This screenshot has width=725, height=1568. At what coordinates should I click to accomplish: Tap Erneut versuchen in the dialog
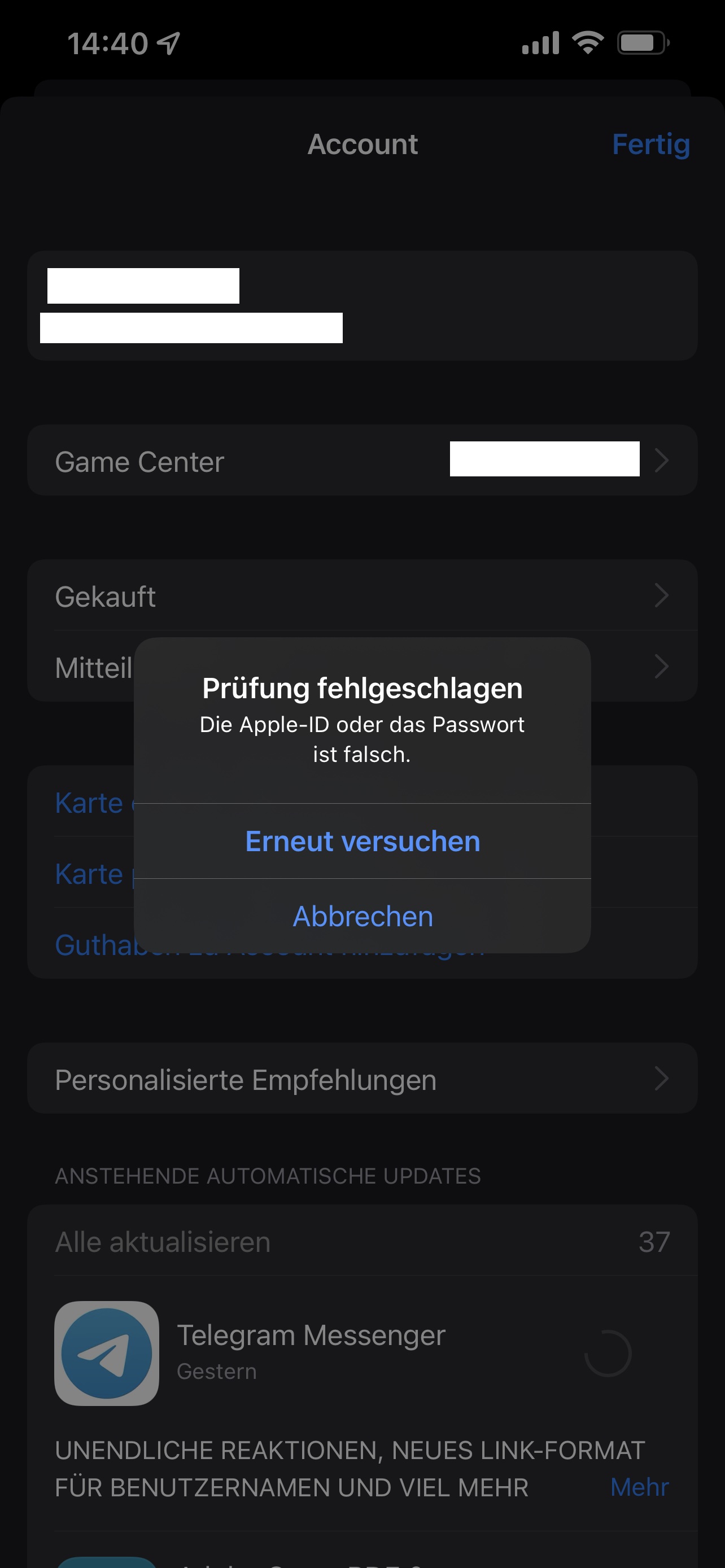click(362, 841)
